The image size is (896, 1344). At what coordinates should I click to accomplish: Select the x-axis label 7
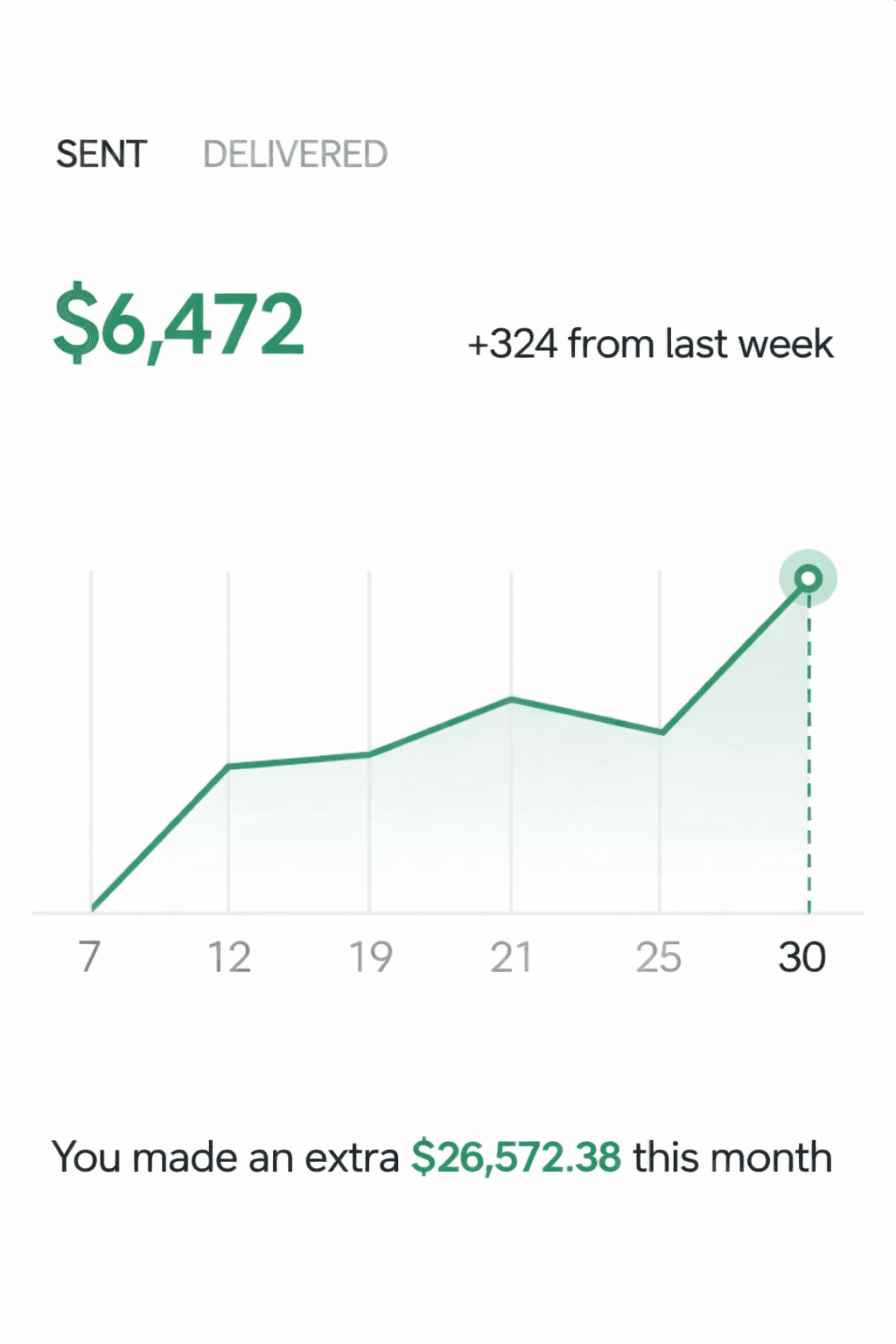pyautogui.click(x=90, y=956)
